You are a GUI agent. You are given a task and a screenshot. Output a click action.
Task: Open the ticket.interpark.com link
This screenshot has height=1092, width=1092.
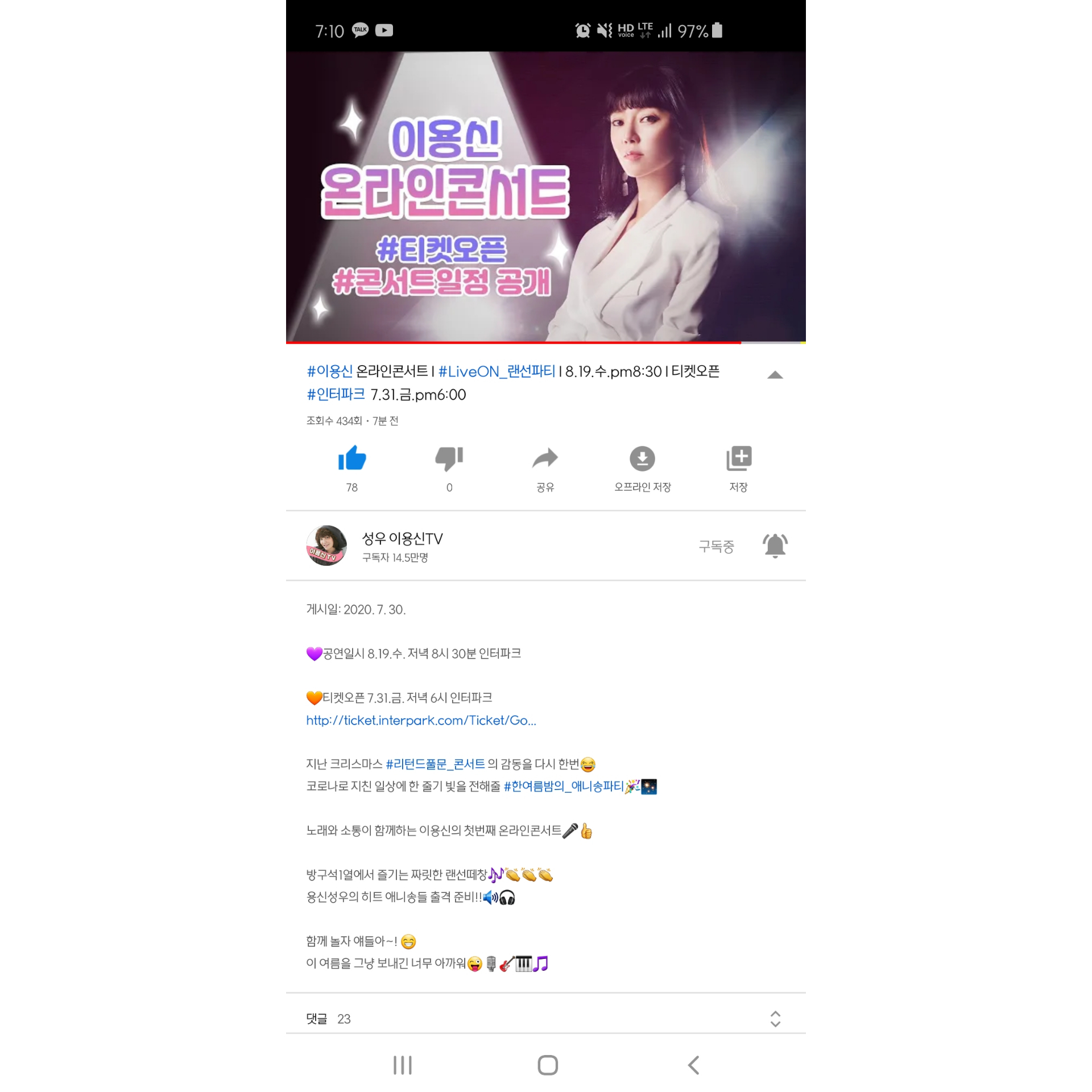[421, 721]
